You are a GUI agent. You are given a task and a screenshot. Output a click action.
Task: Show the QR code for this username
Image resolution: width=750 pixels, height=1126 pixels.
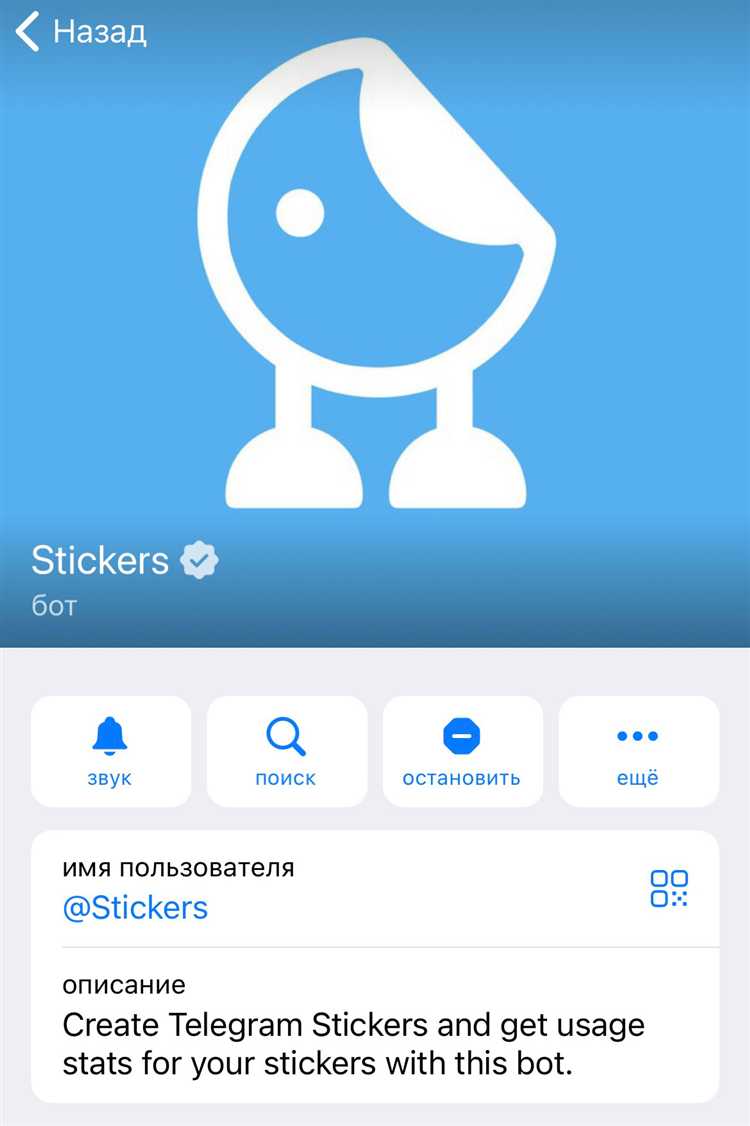[x=669, y=888]
